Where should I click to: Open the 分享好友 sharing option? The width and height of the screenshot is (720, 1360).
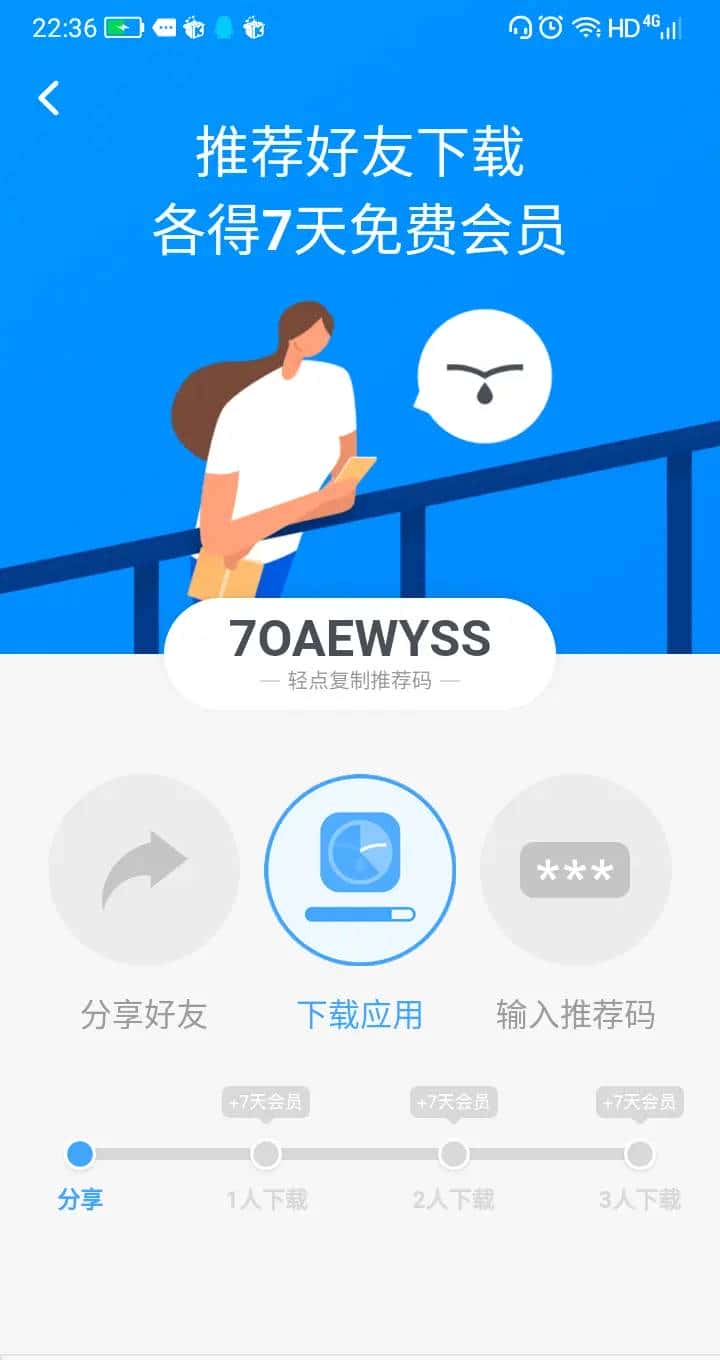click(x=144, y=1015)
